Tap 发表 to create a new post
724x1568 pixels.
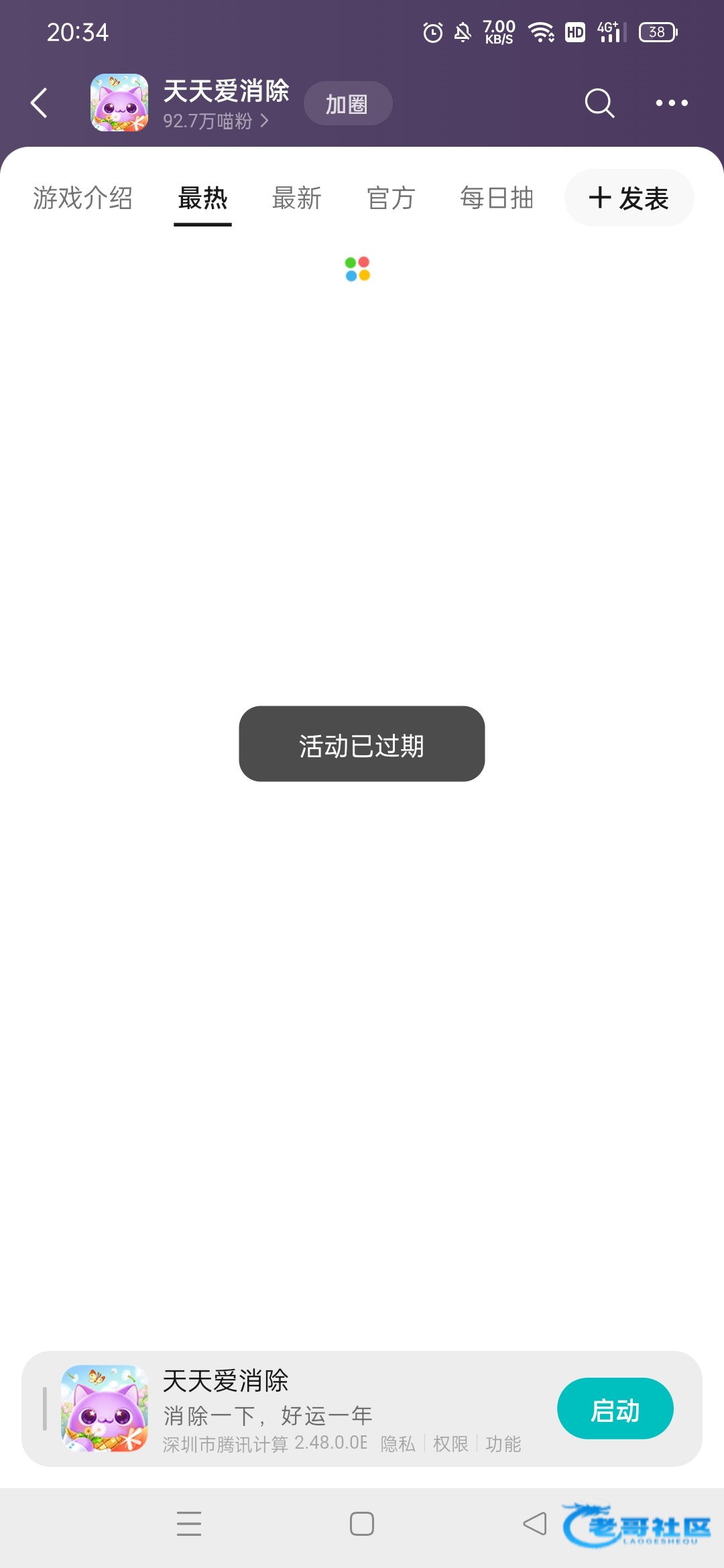click(x=629, y=198)
